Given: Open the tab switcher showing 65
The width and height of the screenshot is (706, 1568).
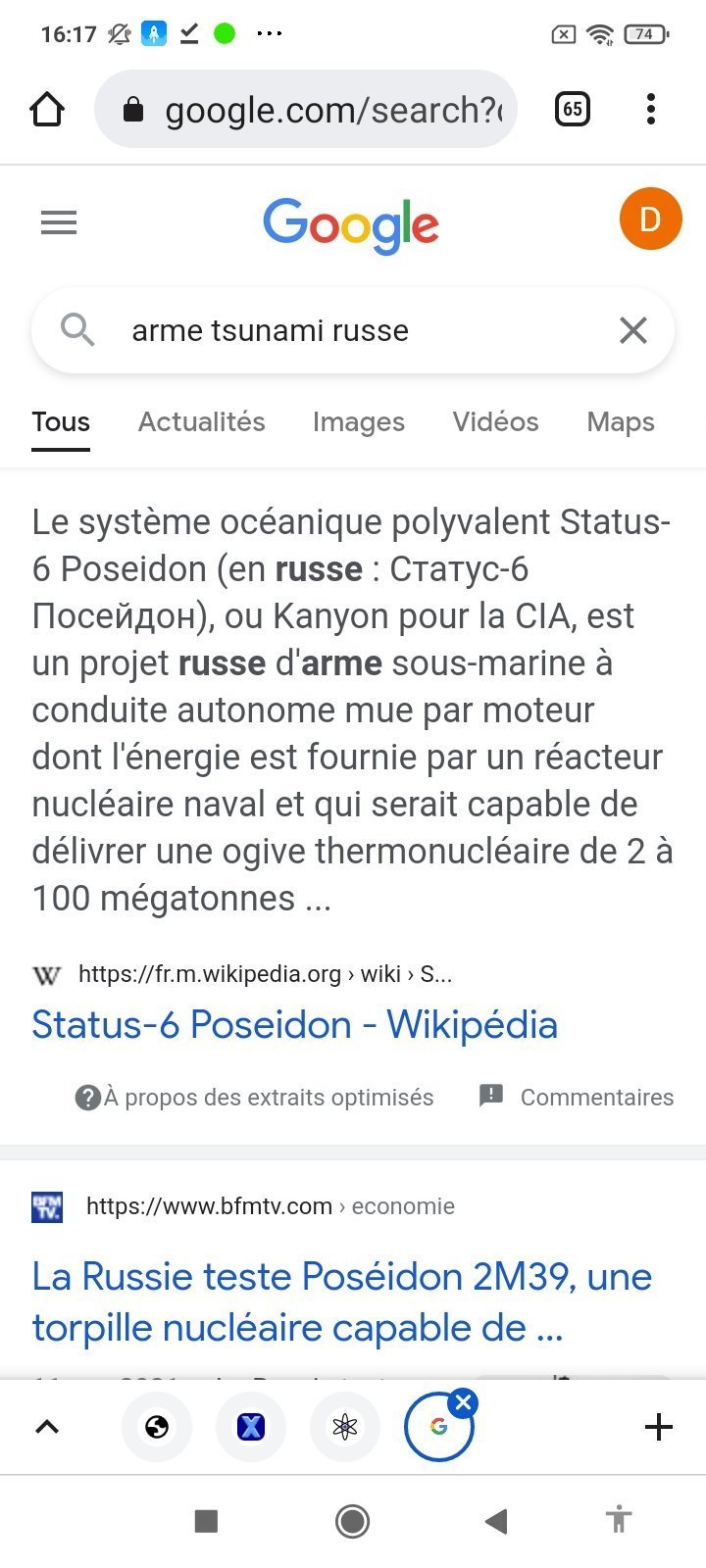Looking at the screenshot, I should pyautogui.click(x=573, y=109).
